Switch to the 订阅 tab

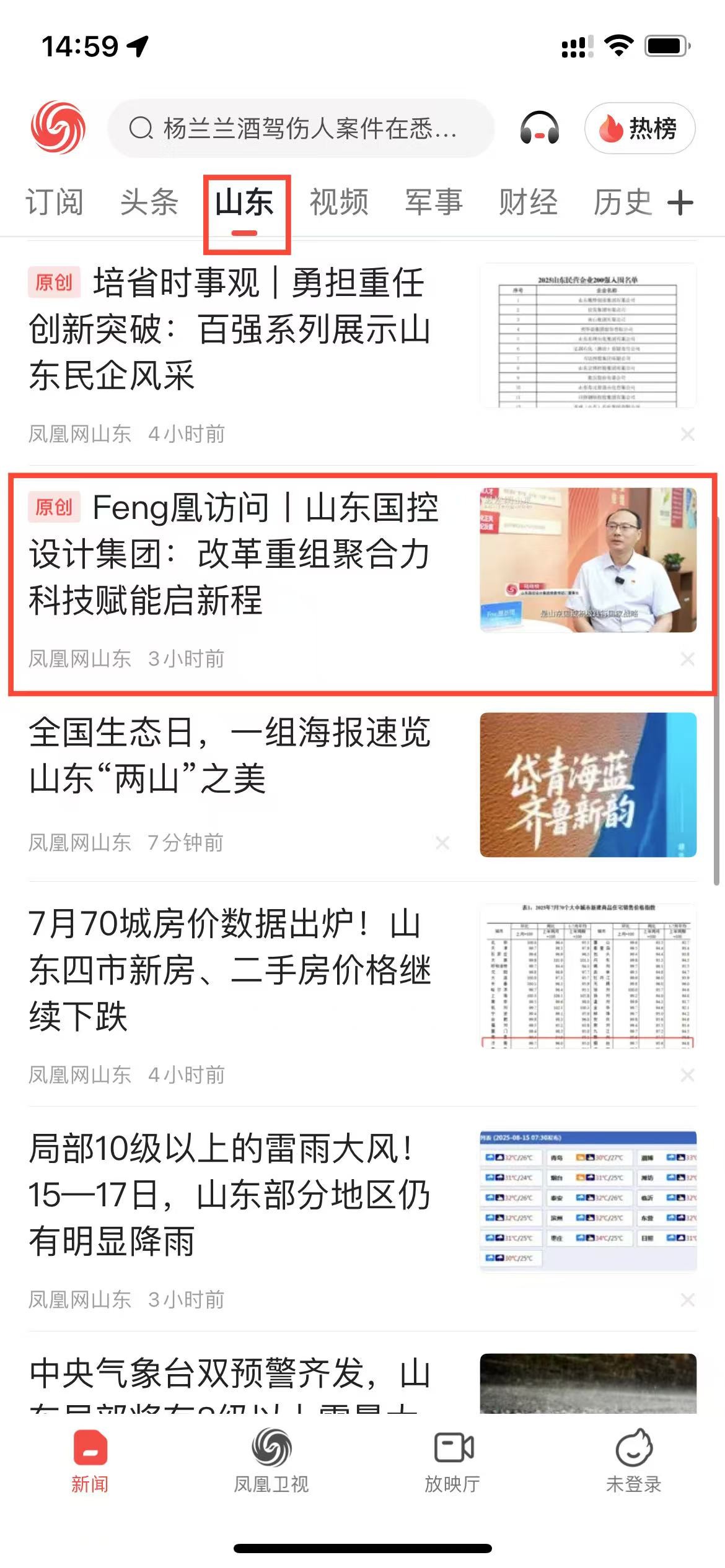point(55,203)
